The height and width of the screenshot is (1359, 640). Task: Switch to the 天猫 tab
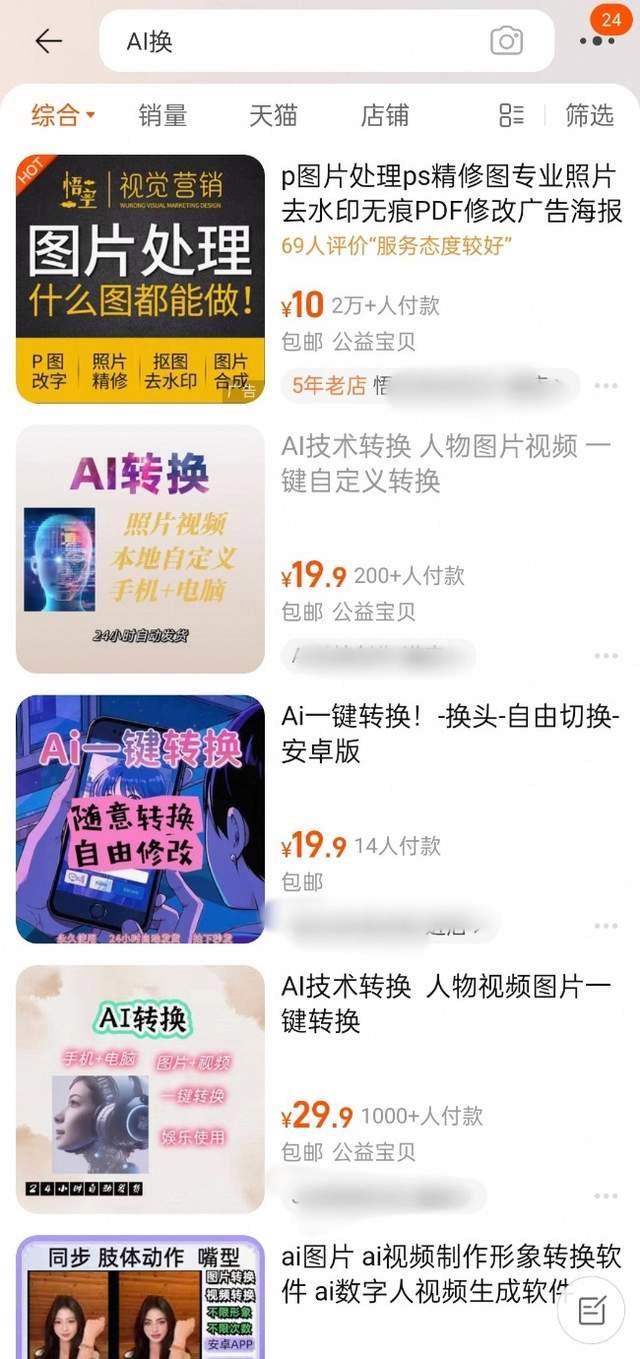point(273,115)
